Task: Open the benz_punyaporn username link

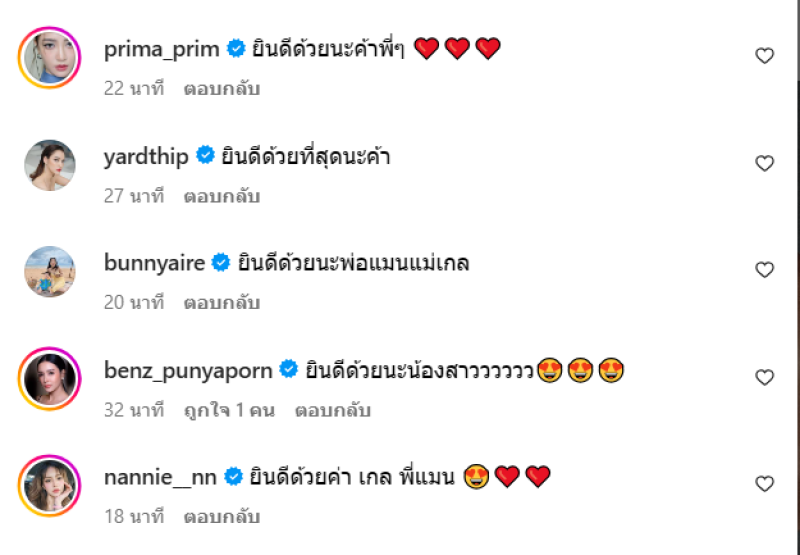Action: click(188, 370)
